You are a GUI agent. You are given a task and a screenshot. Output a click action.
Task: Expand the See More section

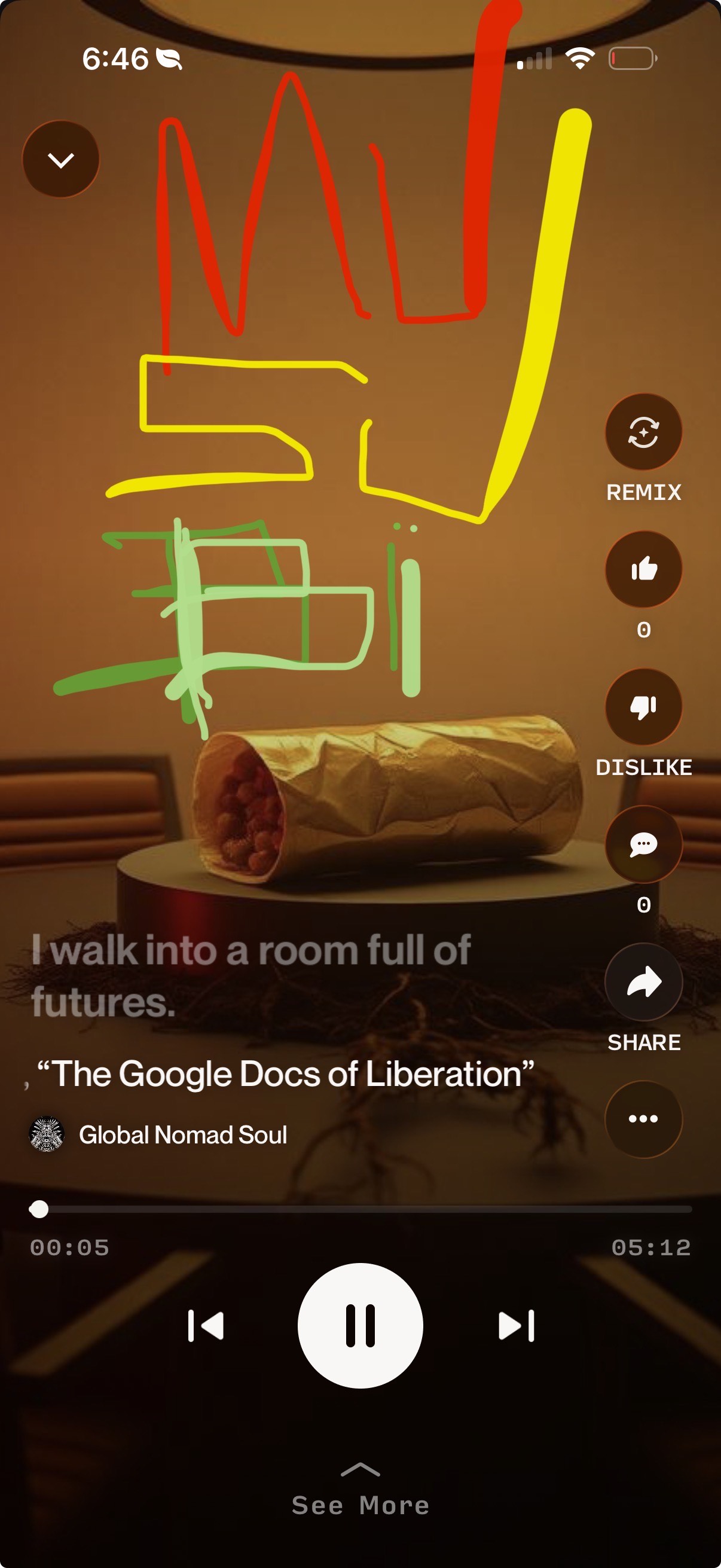[360, 1494]
